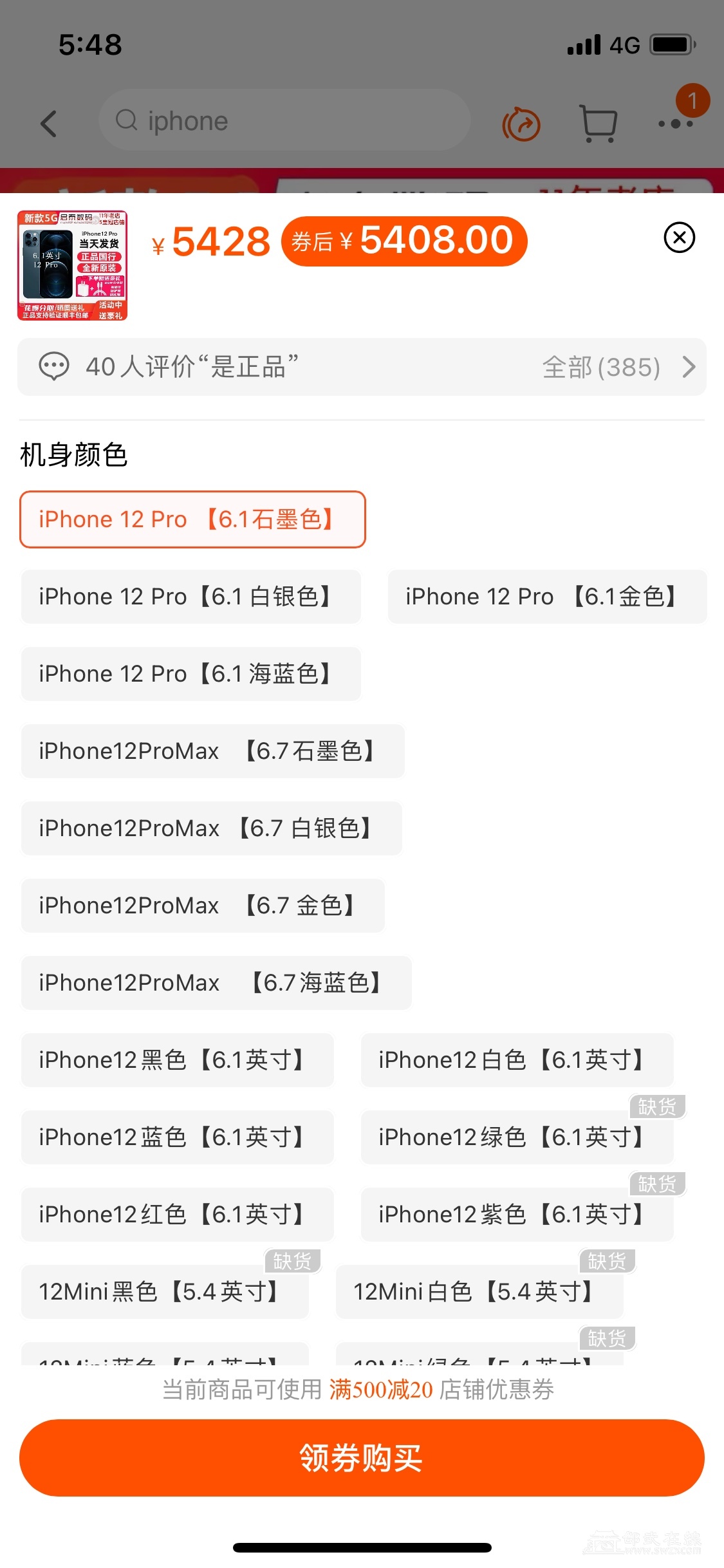The height and width of the screenshot is (1568, 724).
Task: Select iPhone12 黑色 6.1英寸
Action: click(177, 1060)
